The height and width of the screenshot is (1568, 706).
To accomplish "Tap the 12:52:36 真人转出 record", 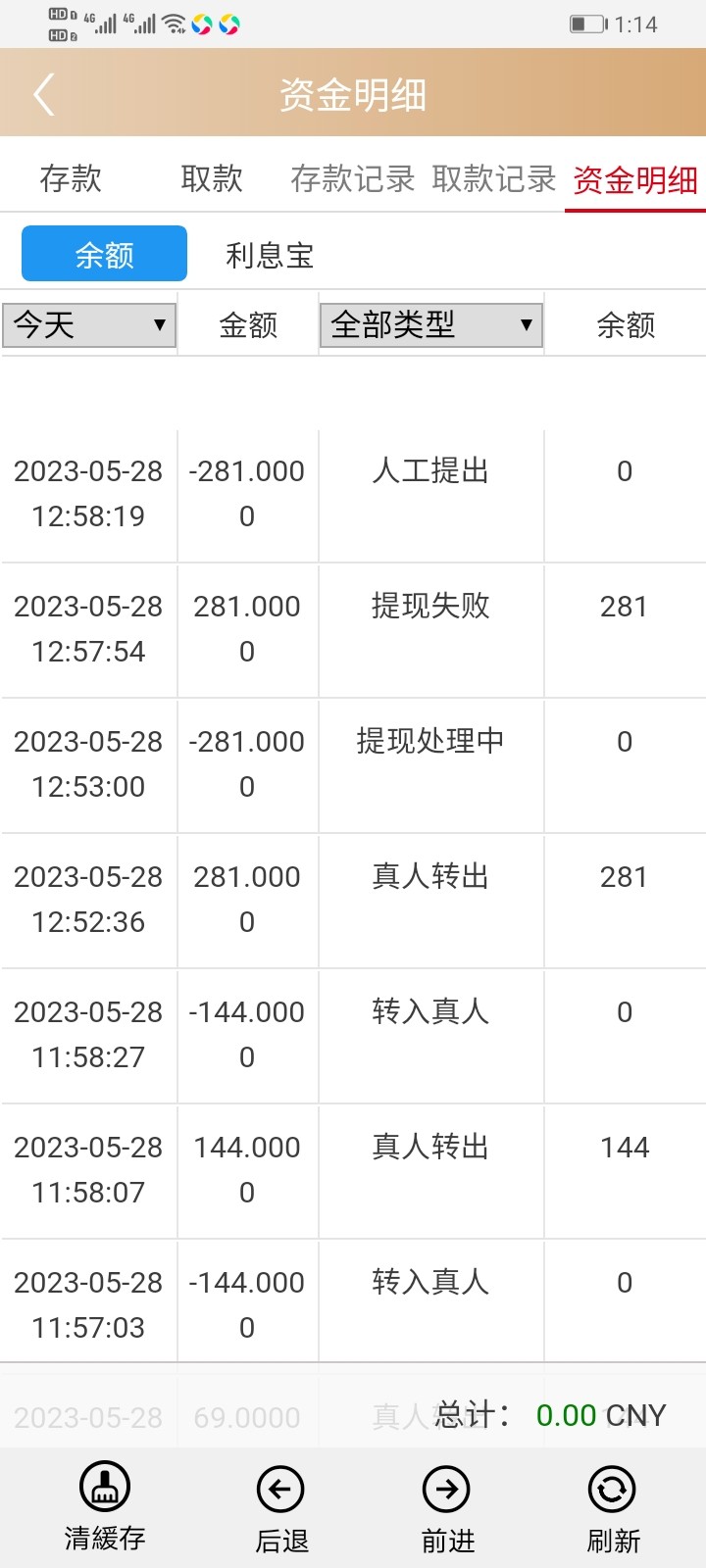I will coord(353,899).
